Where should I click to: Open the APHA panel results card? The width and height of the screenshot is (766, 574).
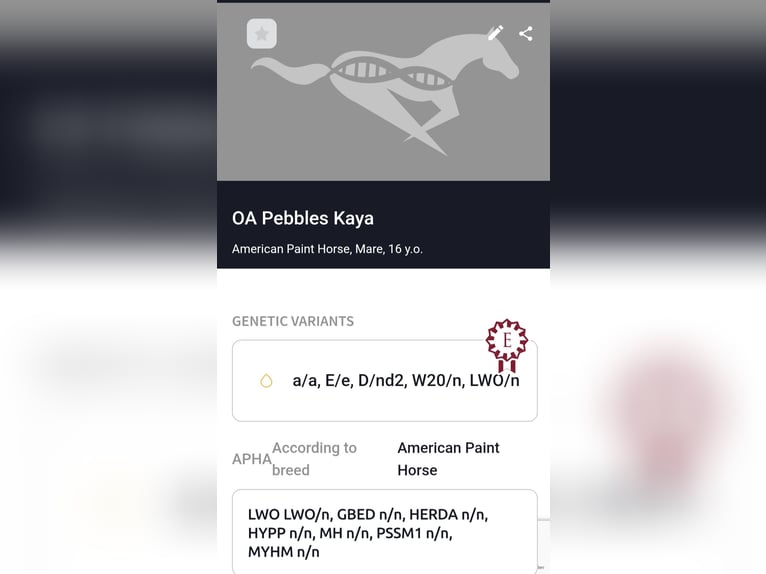pos(384,532)
